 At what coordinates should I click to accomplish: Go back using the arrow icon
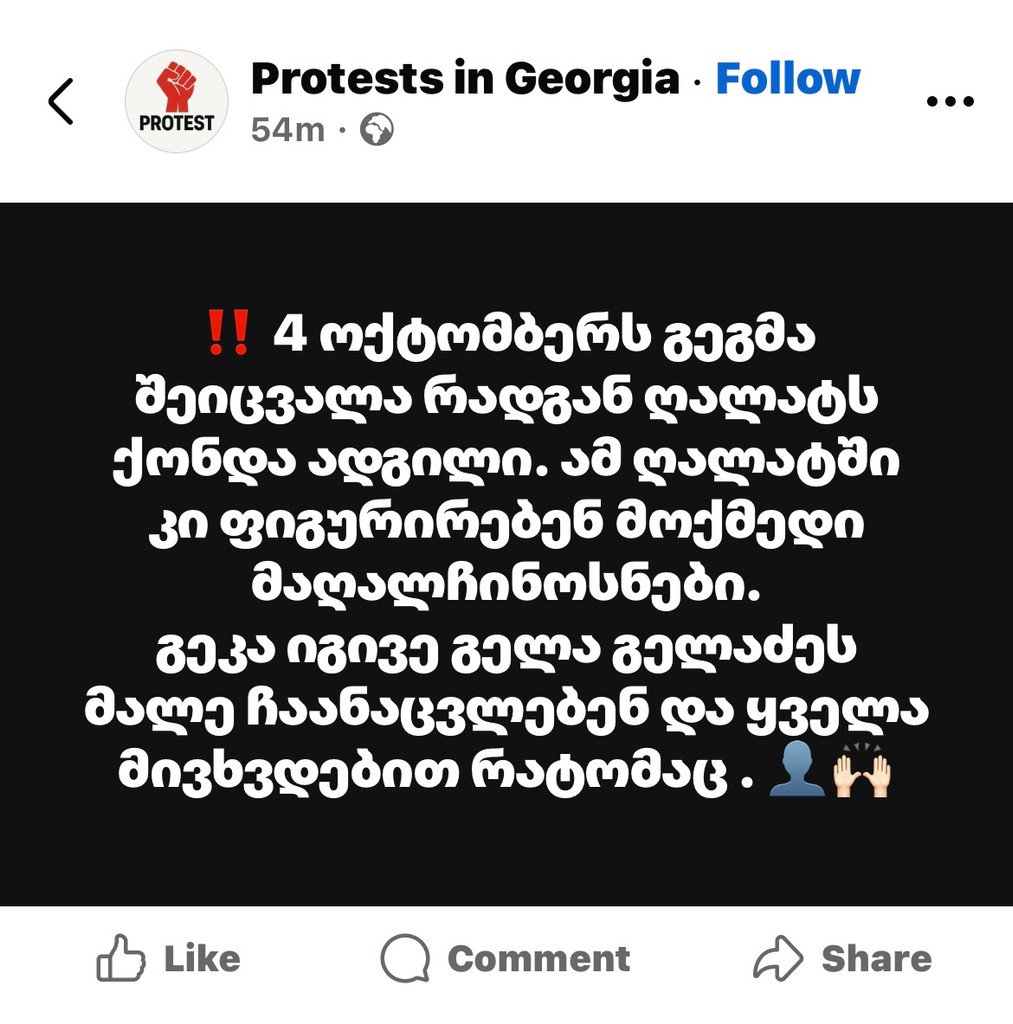(x=61, y=101)
